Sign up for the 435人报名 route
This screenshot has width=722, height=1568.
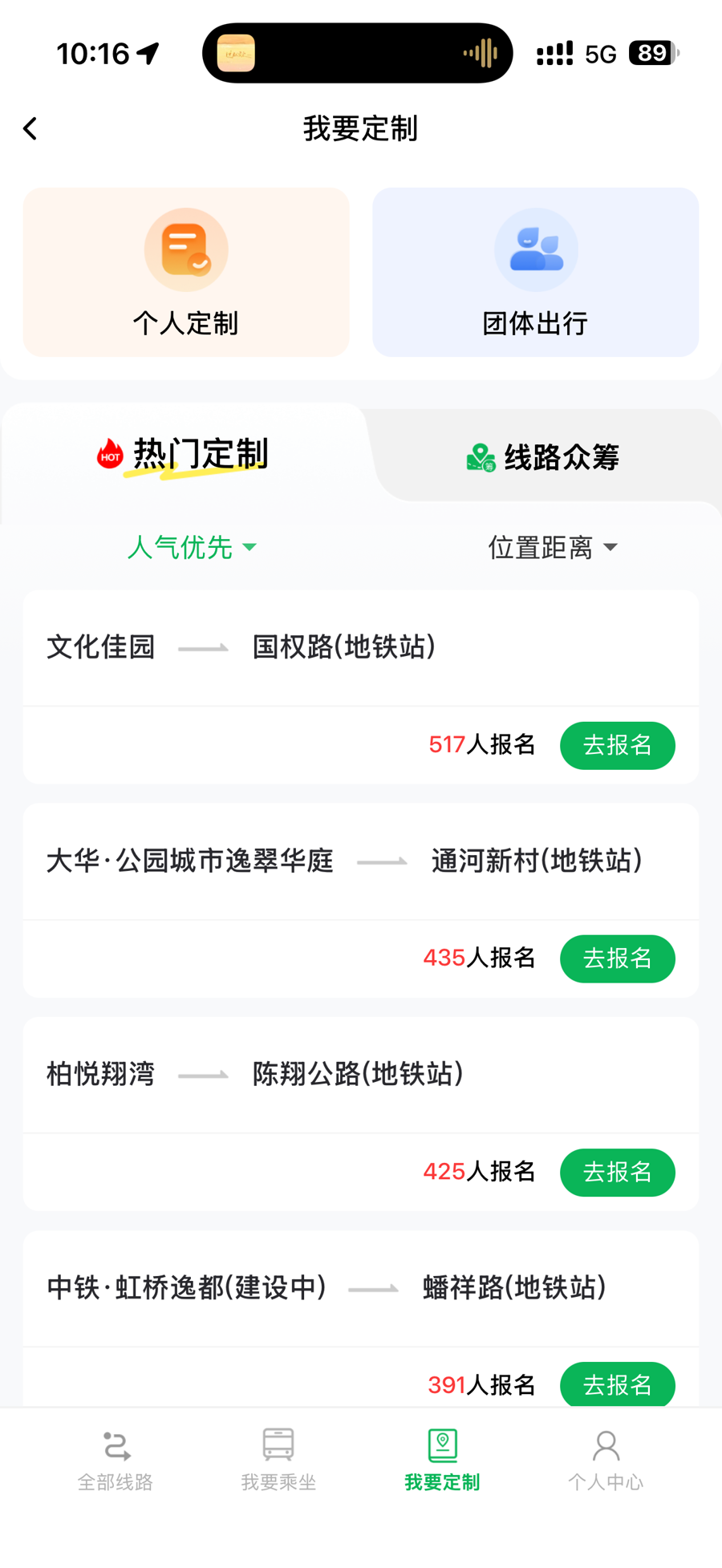coord(617,958)
